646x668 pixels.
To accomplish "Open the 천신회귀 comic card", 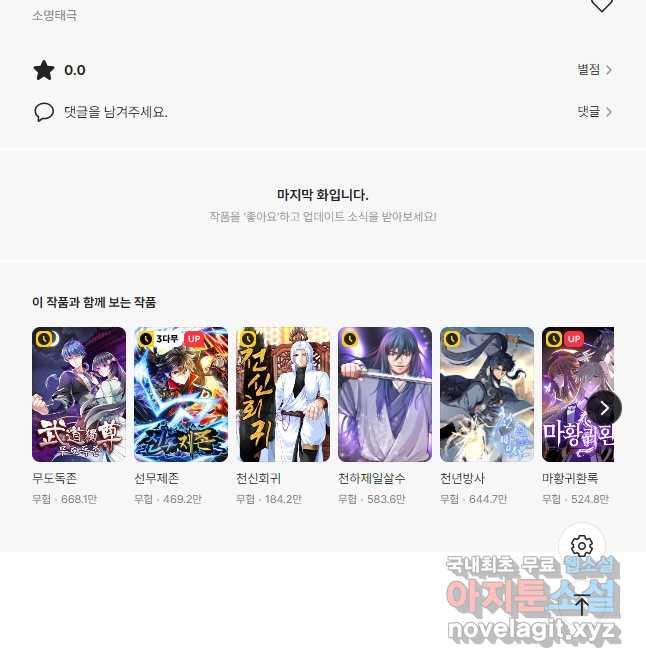I will 283,394.
